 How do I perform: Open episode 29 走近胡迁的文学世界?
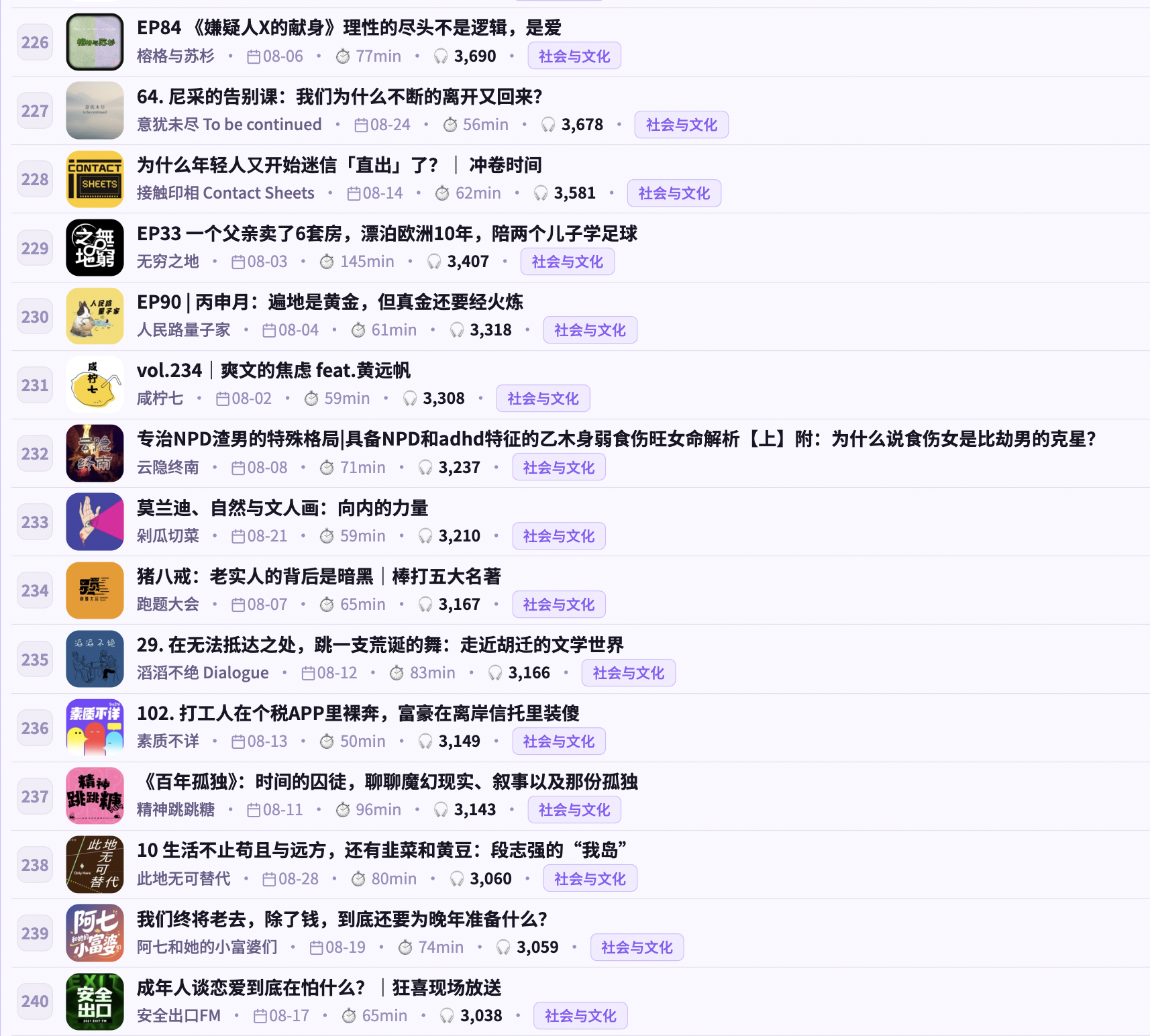click(380, 645)
